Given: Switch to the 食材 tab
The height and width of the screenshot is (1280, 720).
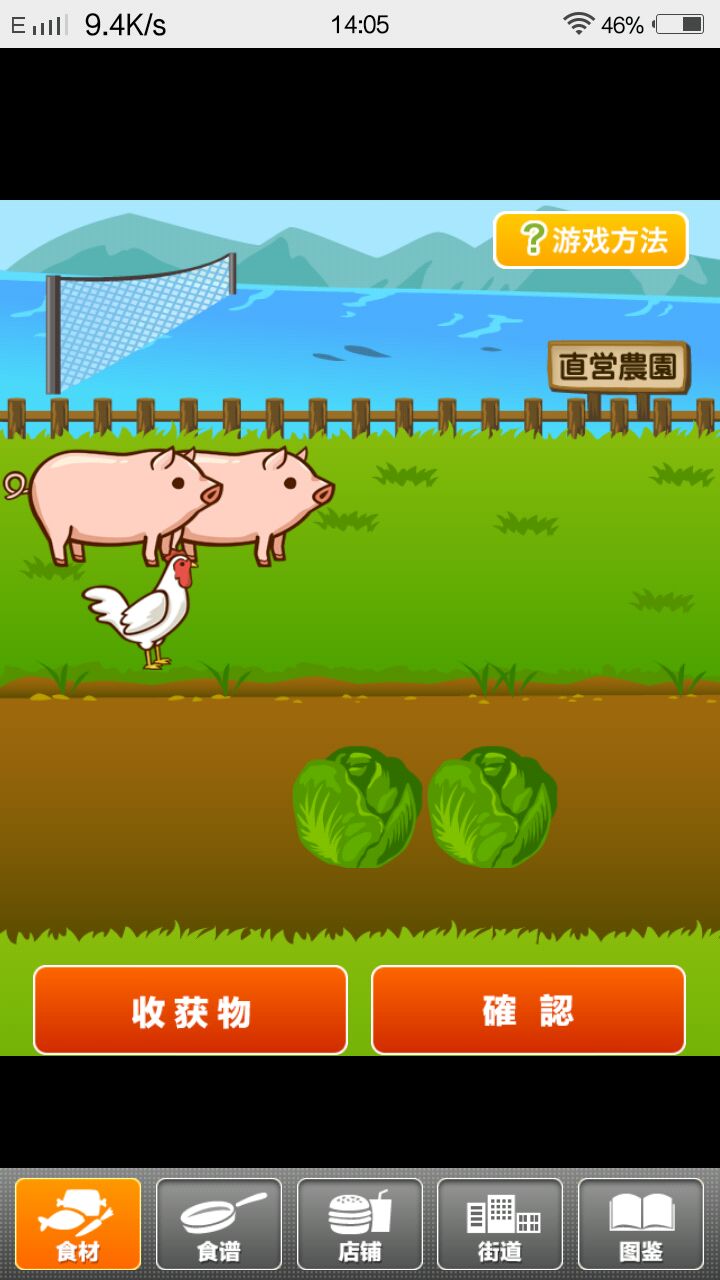Looking at the screenshot, I should (78, 1224).
